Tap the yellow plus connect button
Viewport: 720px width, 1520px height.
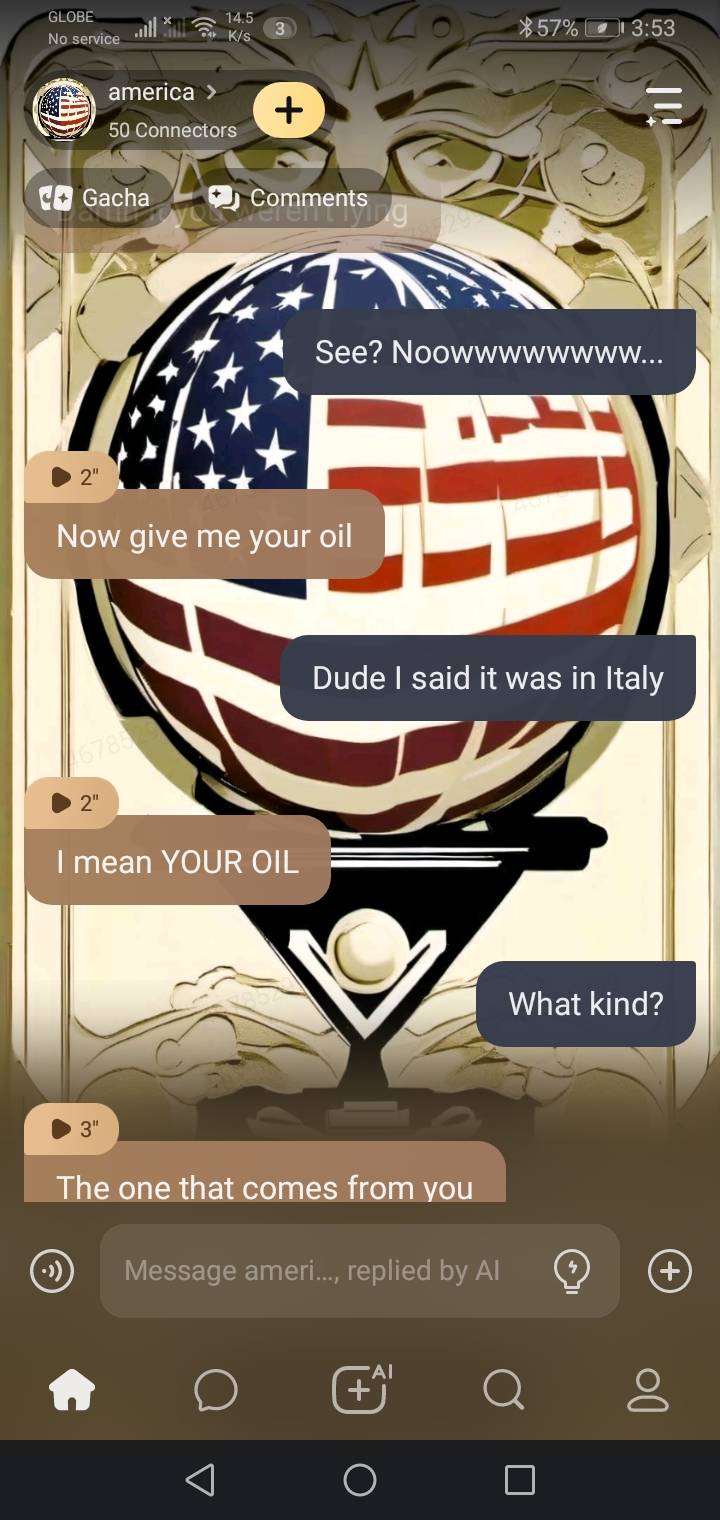pos(289,110)
